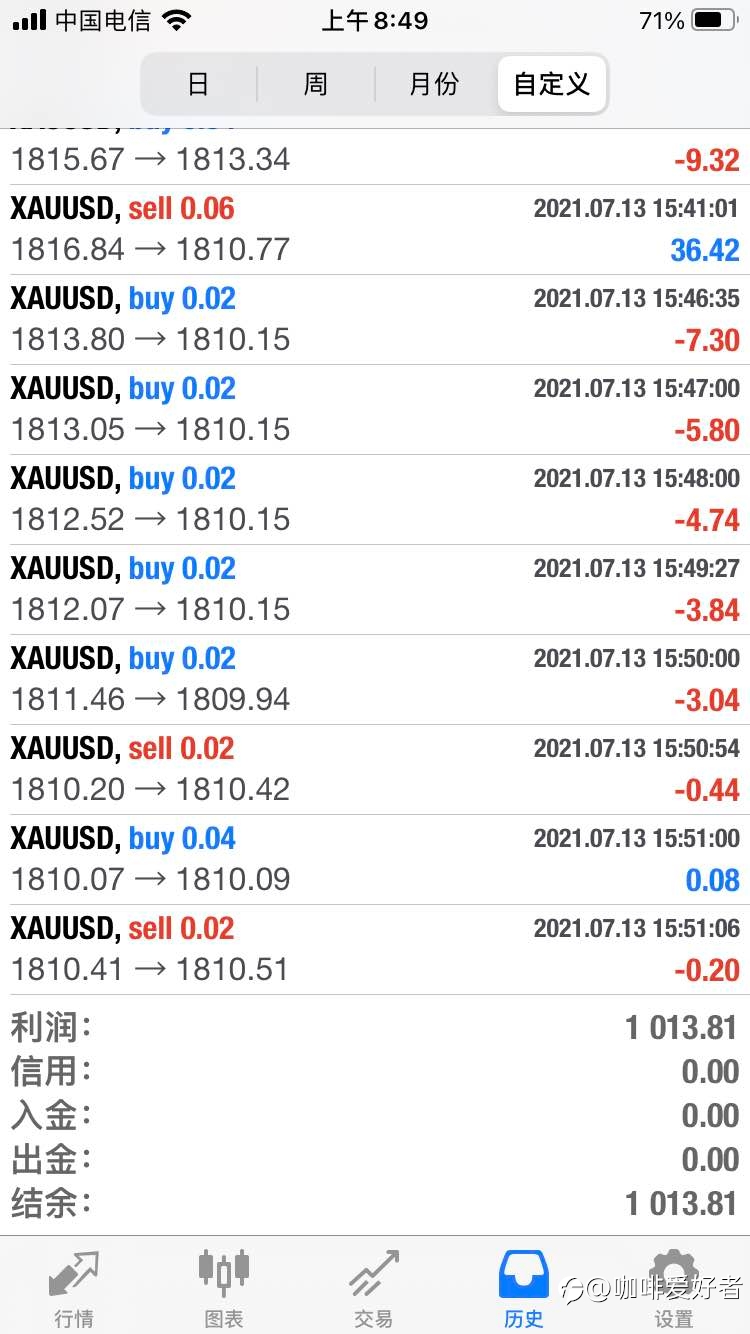Open the buy 0.02 trade at 15:50:00

[x=375, y=679]
